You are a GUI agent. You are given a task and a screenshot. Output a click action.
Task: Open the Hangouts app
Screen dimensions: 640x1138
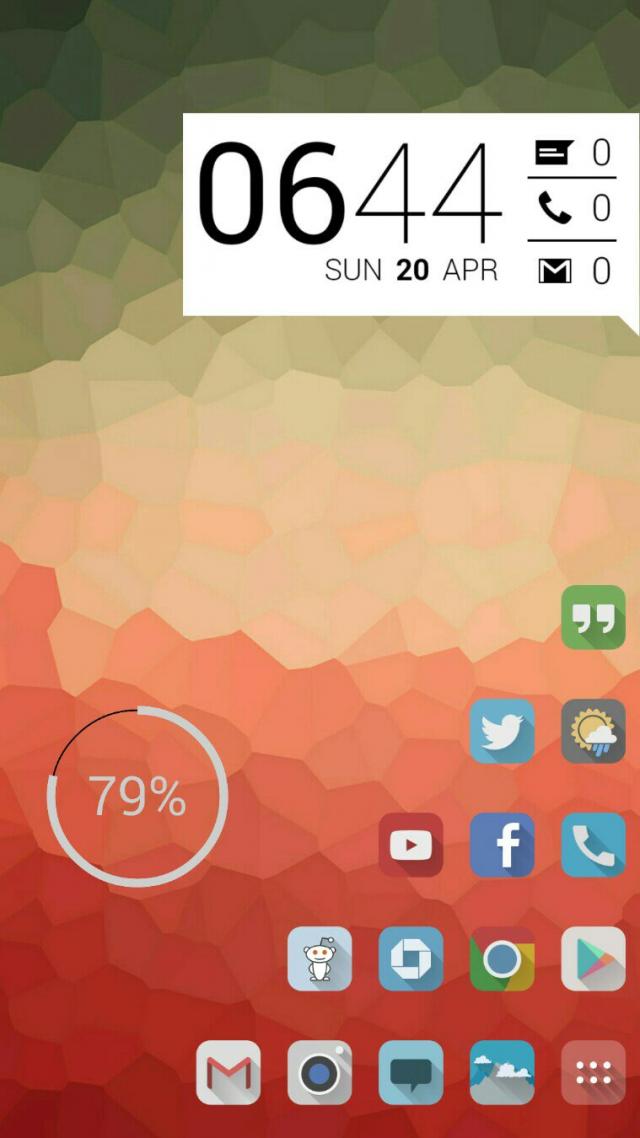point(593,617)
